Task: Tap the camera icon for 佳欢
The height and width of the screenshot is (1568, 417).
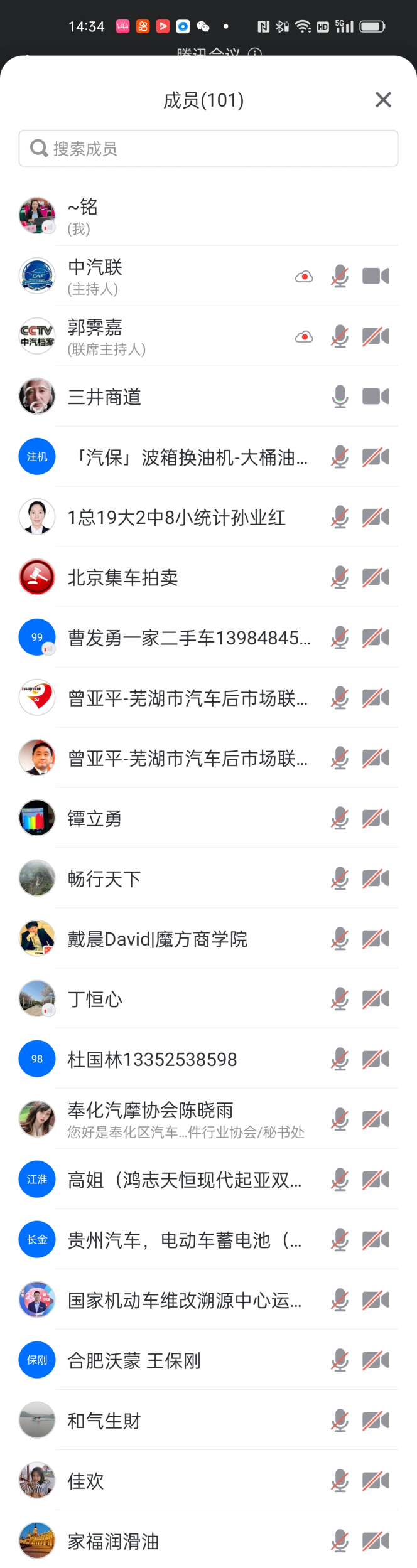Action: point(376,1481)
